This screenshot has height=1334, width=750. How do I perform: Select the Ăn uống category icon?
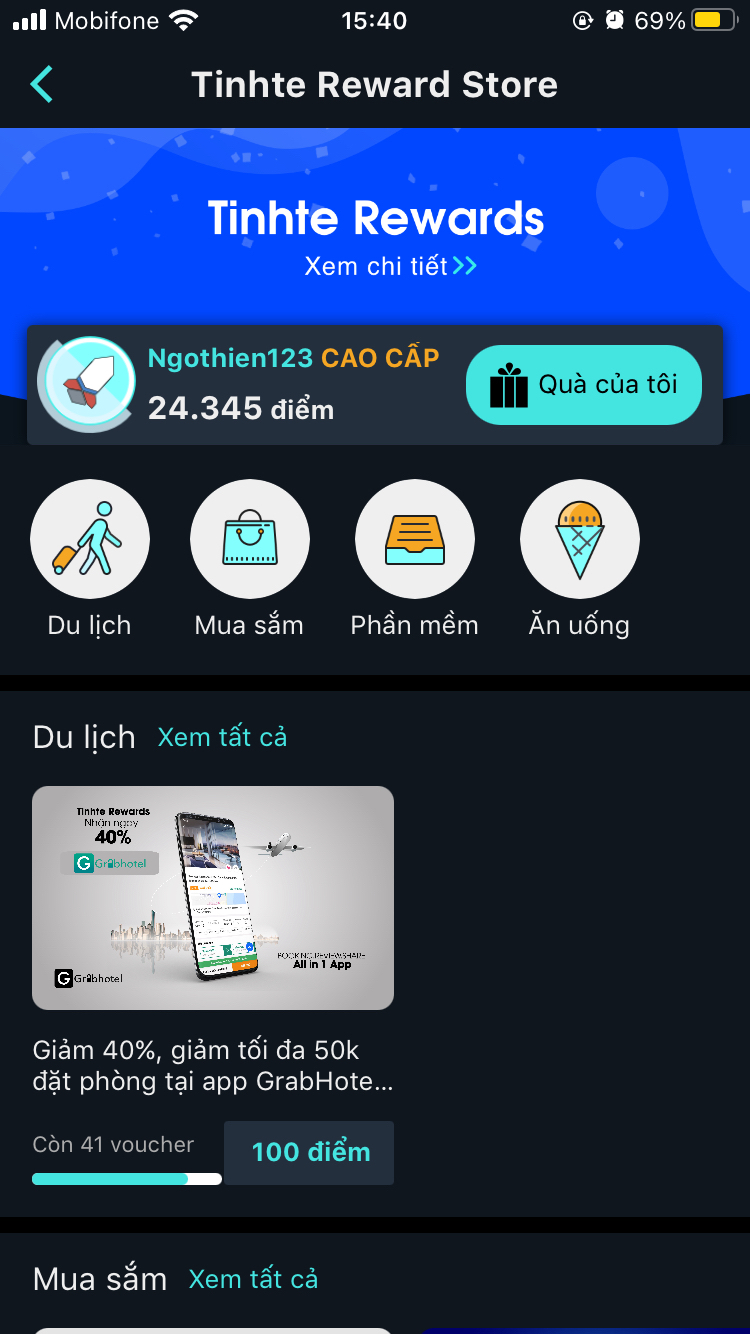pos(580,539)
